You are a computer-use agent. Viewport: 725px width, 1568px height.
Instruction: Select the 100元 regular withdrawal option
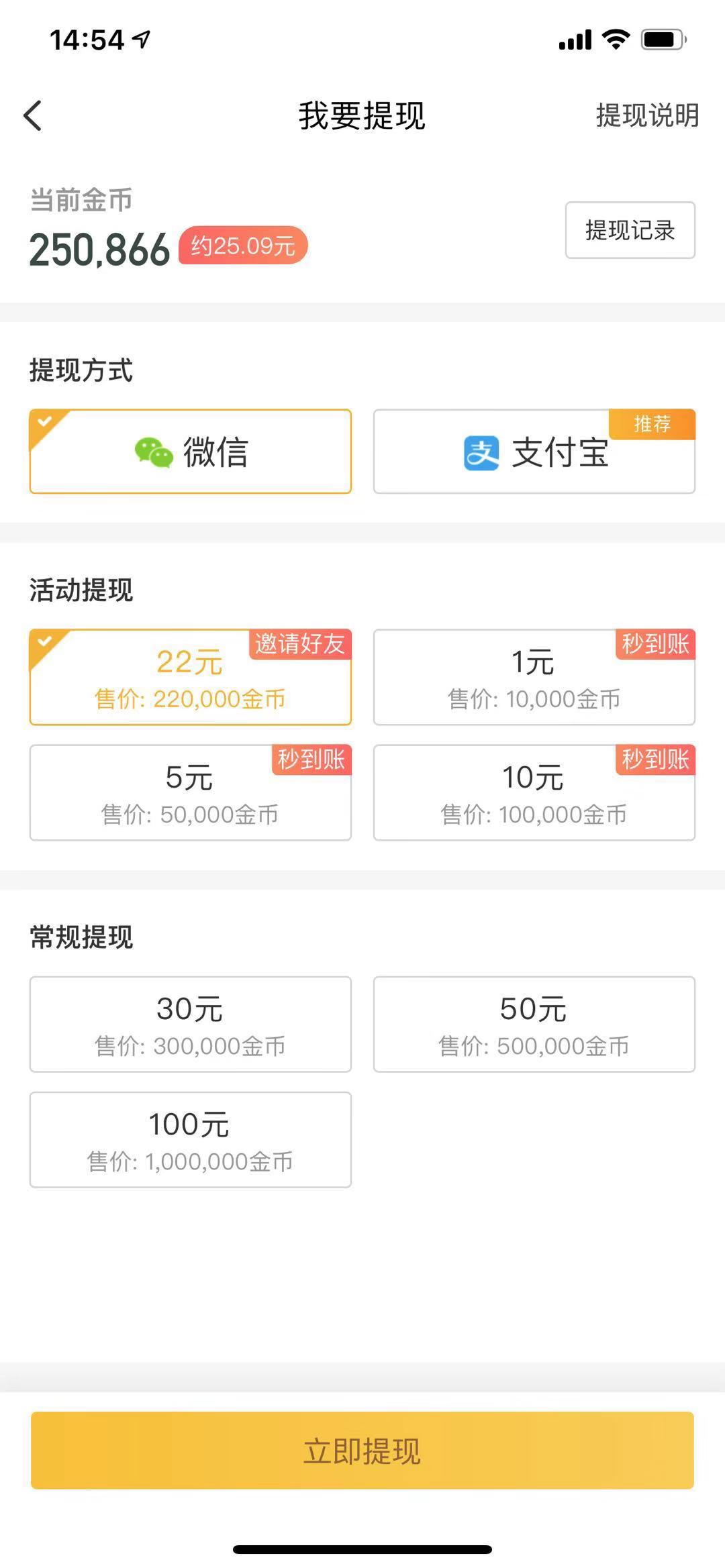coord(190,1139)
